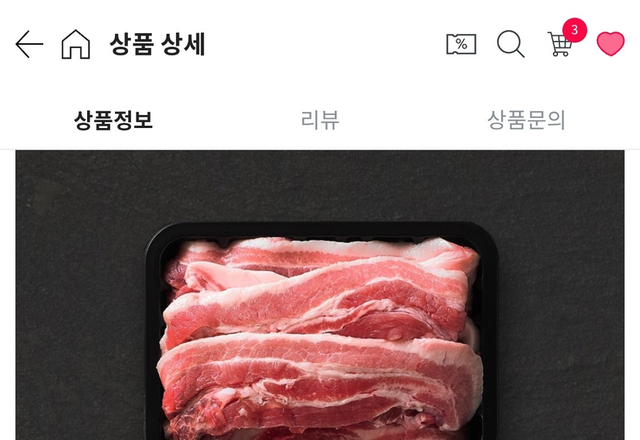Select the 상품정보 tab
Image resolution: width=640 pixels, height=440 pixels.
point(113,120)
